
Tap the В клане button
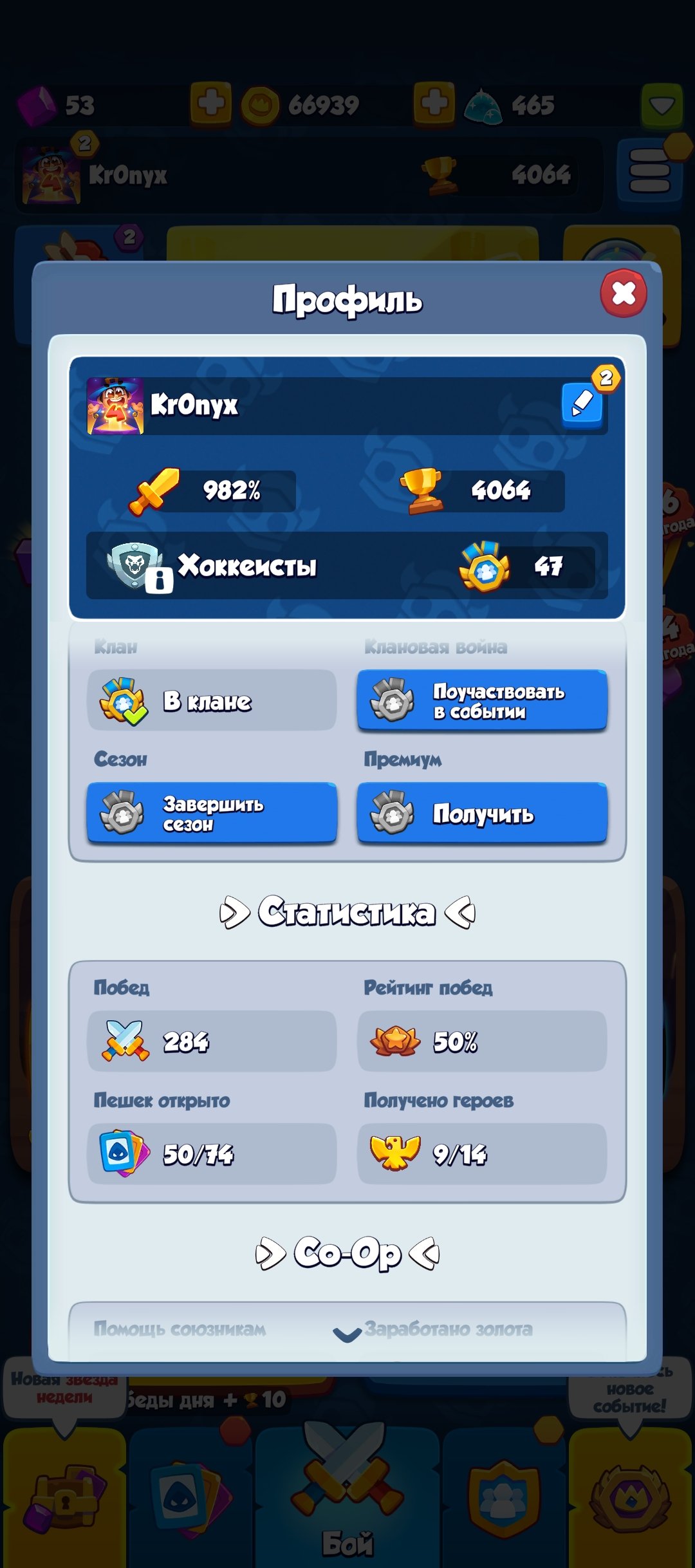point(212,700)
